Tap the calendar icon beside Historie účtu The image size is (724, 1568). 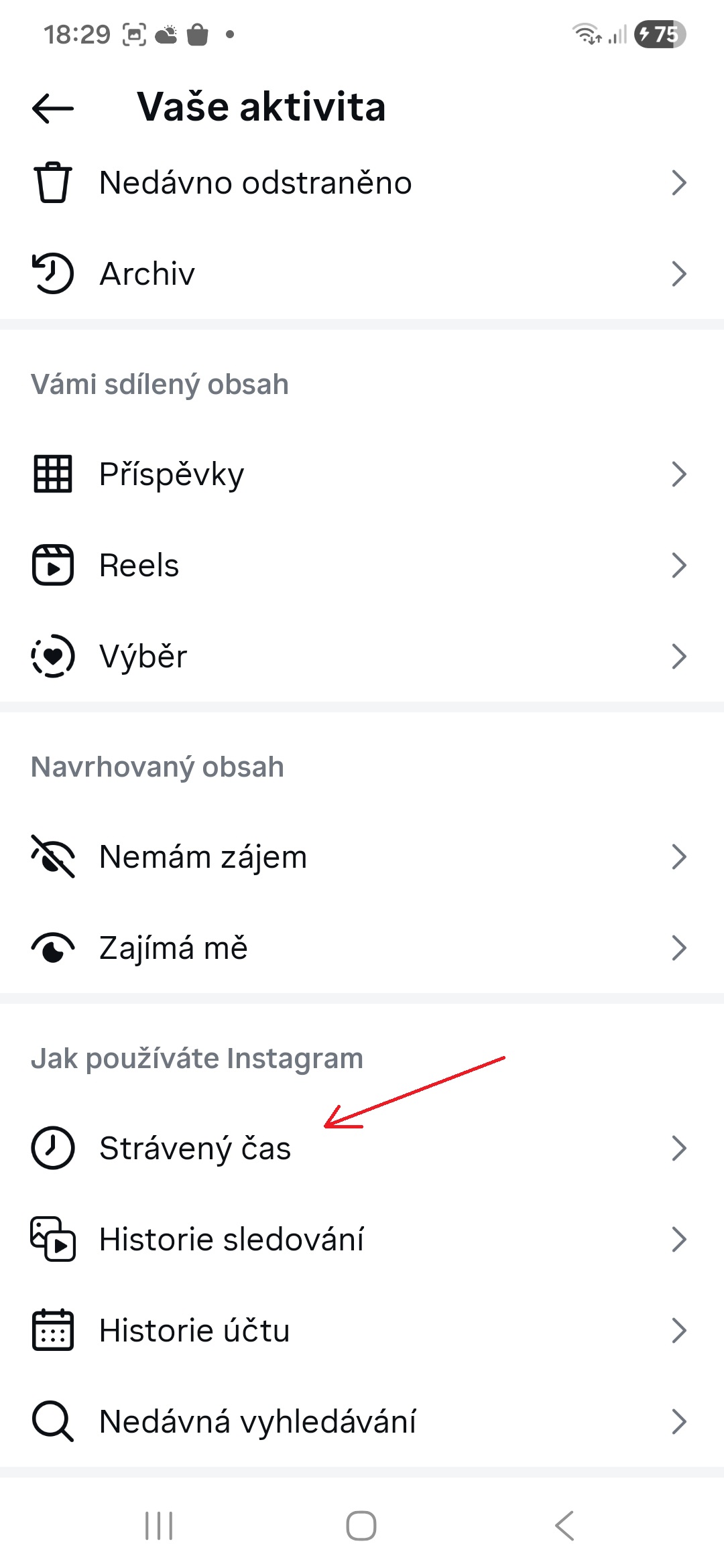54,1330
